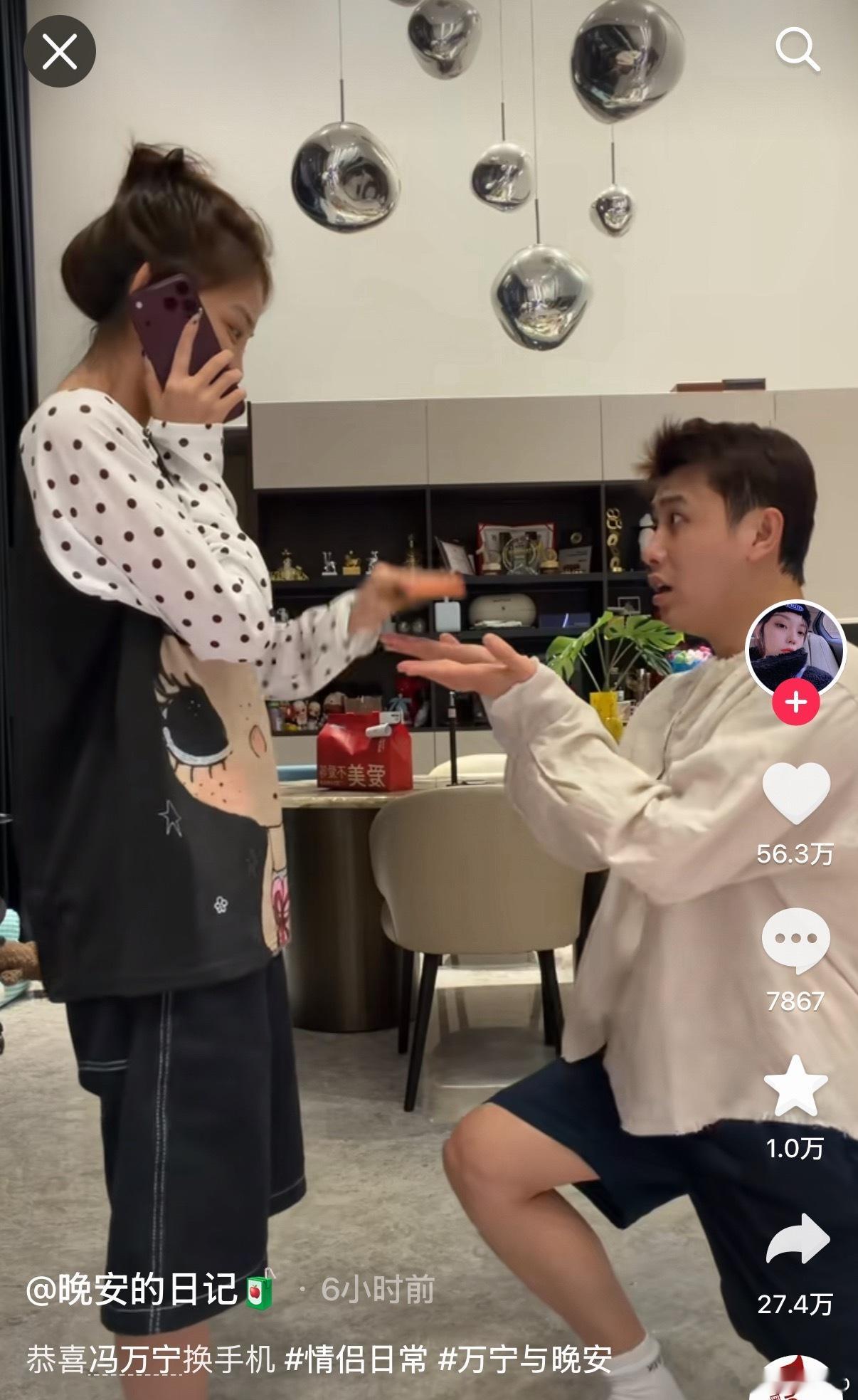
Task: Open the #万宁与晚安 hashtag
Action: click(526, 1359)
